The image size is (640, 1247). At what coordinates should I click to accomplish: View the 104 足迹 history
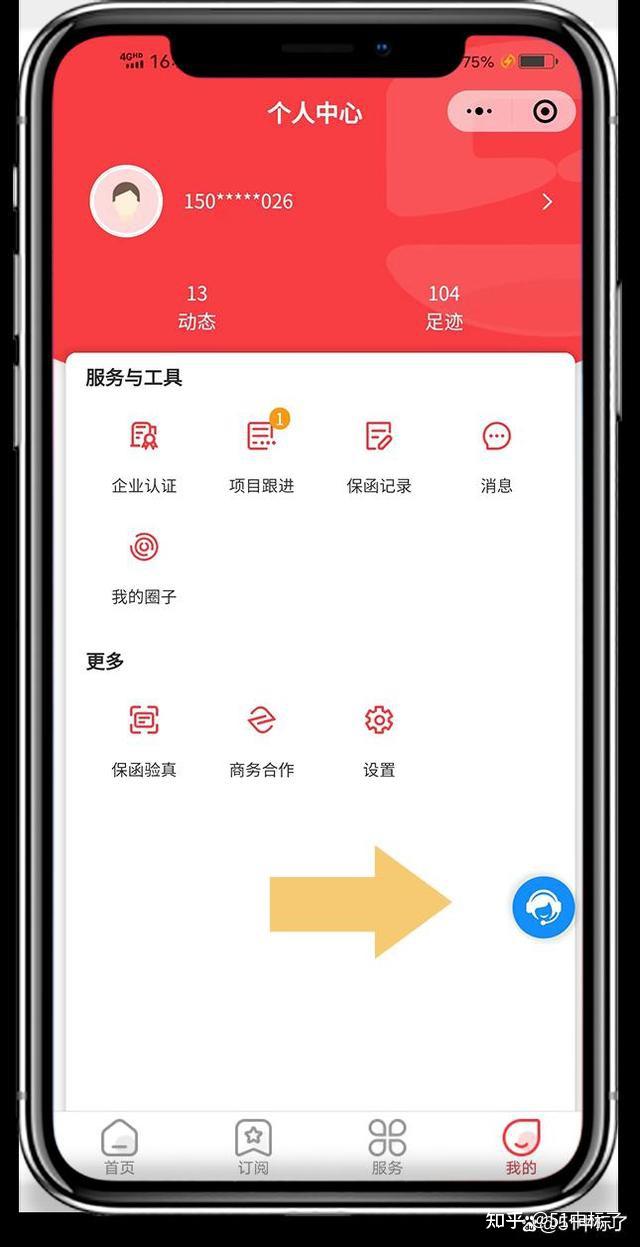click(x=444, y=307)
